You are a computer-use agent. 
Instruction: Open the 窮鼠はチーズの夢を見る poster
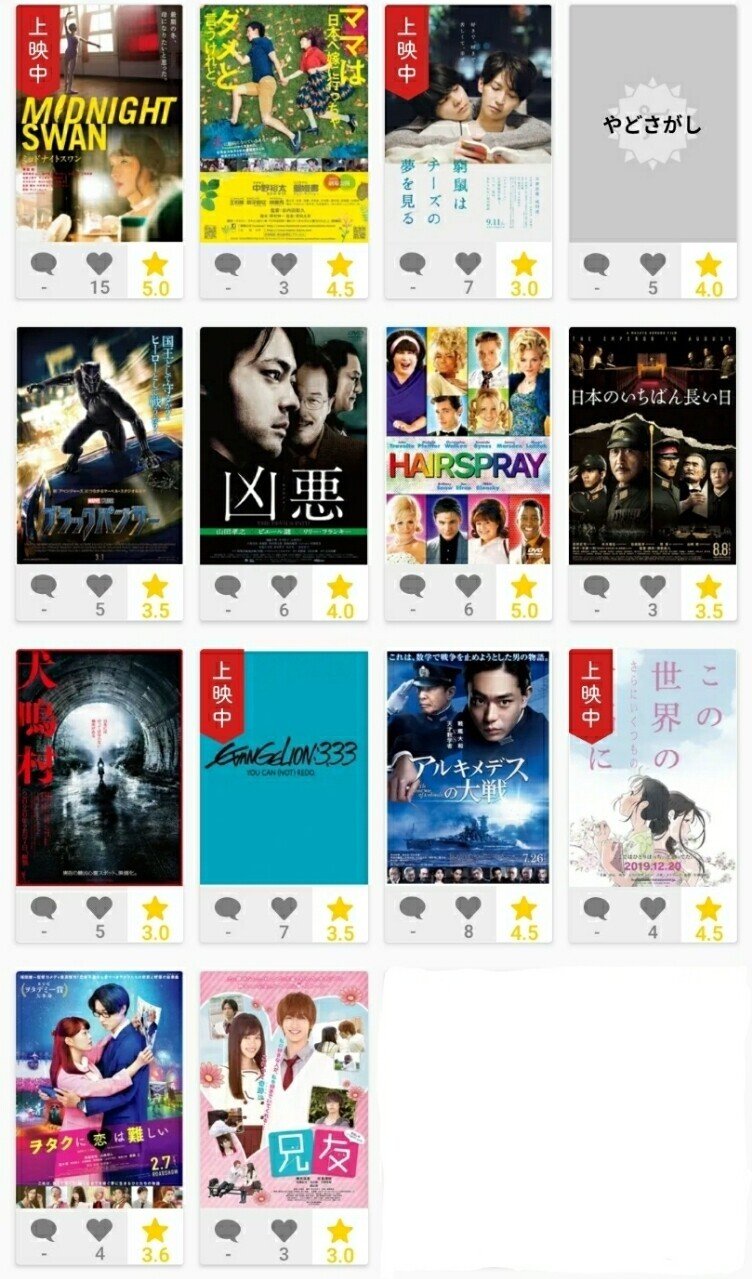pyautogui.click(x=468, y=124)
